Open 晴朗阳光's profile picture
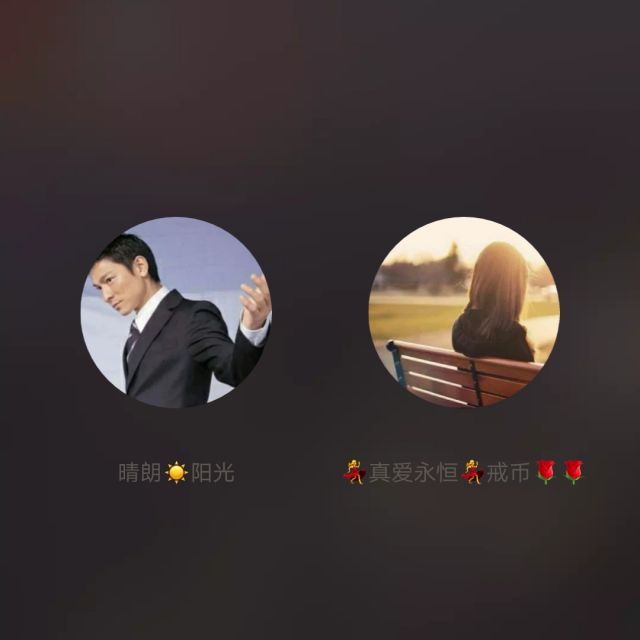The image size is (640, 640). click(x=175, y=312)
